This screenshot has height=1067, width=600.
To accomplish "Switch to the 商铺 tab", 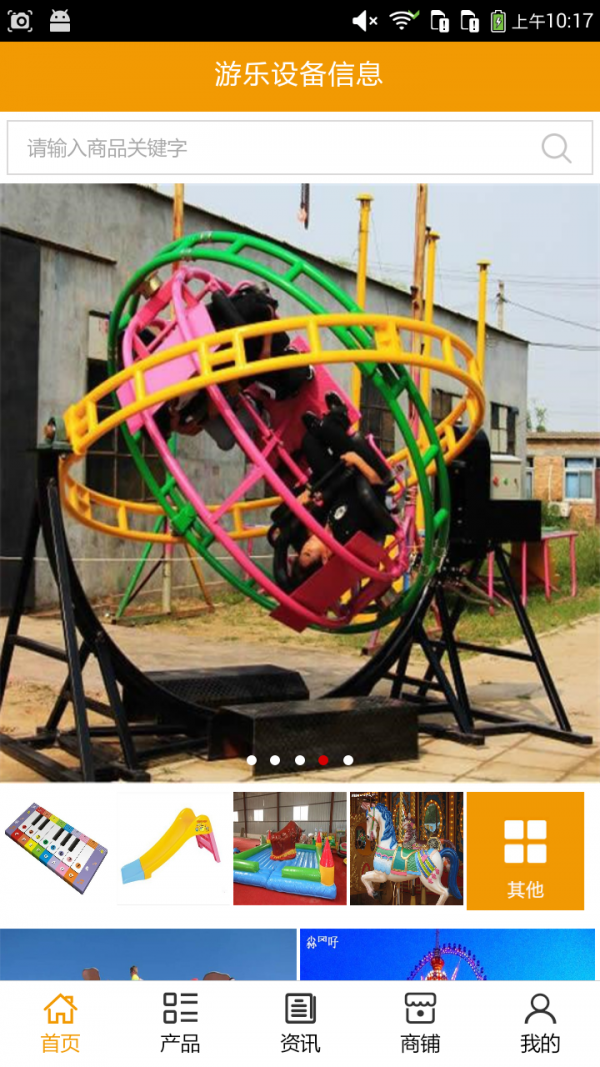I will pos(420,1023).
